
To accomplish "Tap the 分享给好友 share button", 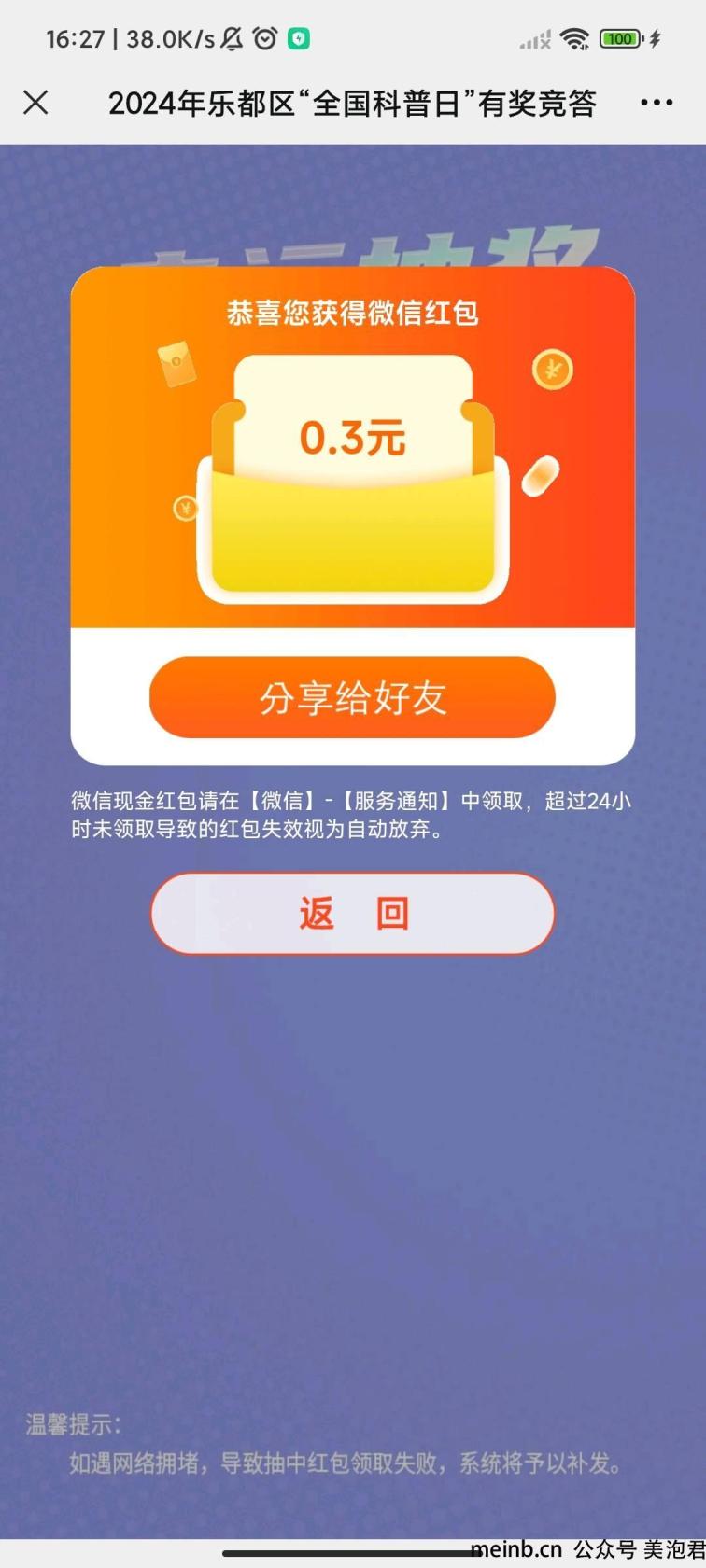I will [352, 697].
